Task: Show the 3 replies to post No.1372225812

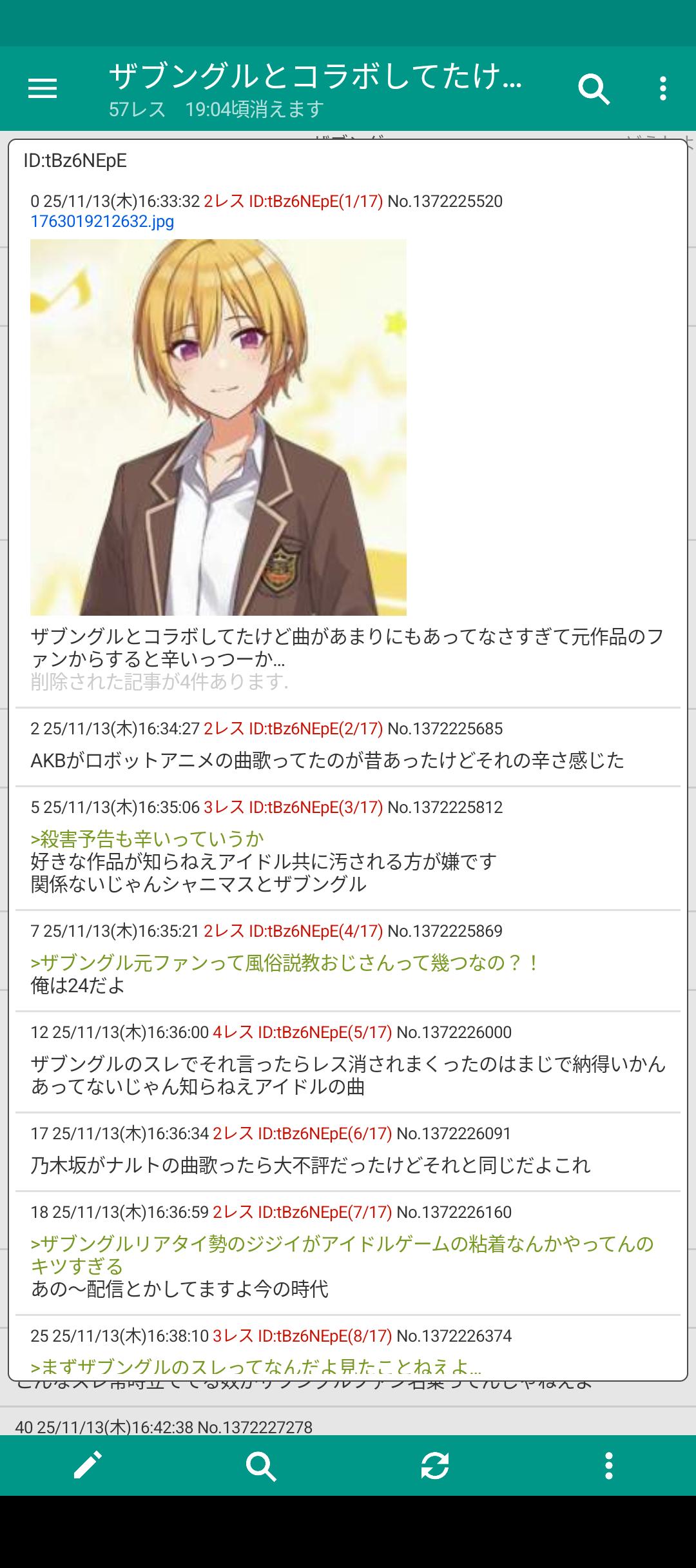Action: pyautogui.click(x=224, y=807)
